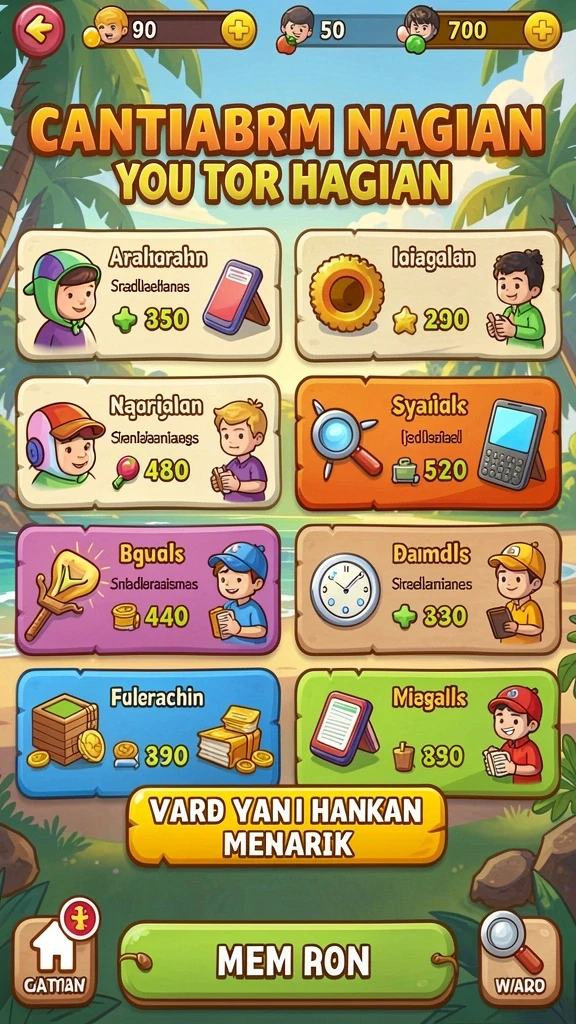Open the Iaiagalan card with 290 stars
The width and height of the screenshot is (576, 1024).
pyautogui.click(x=428, y=295)
